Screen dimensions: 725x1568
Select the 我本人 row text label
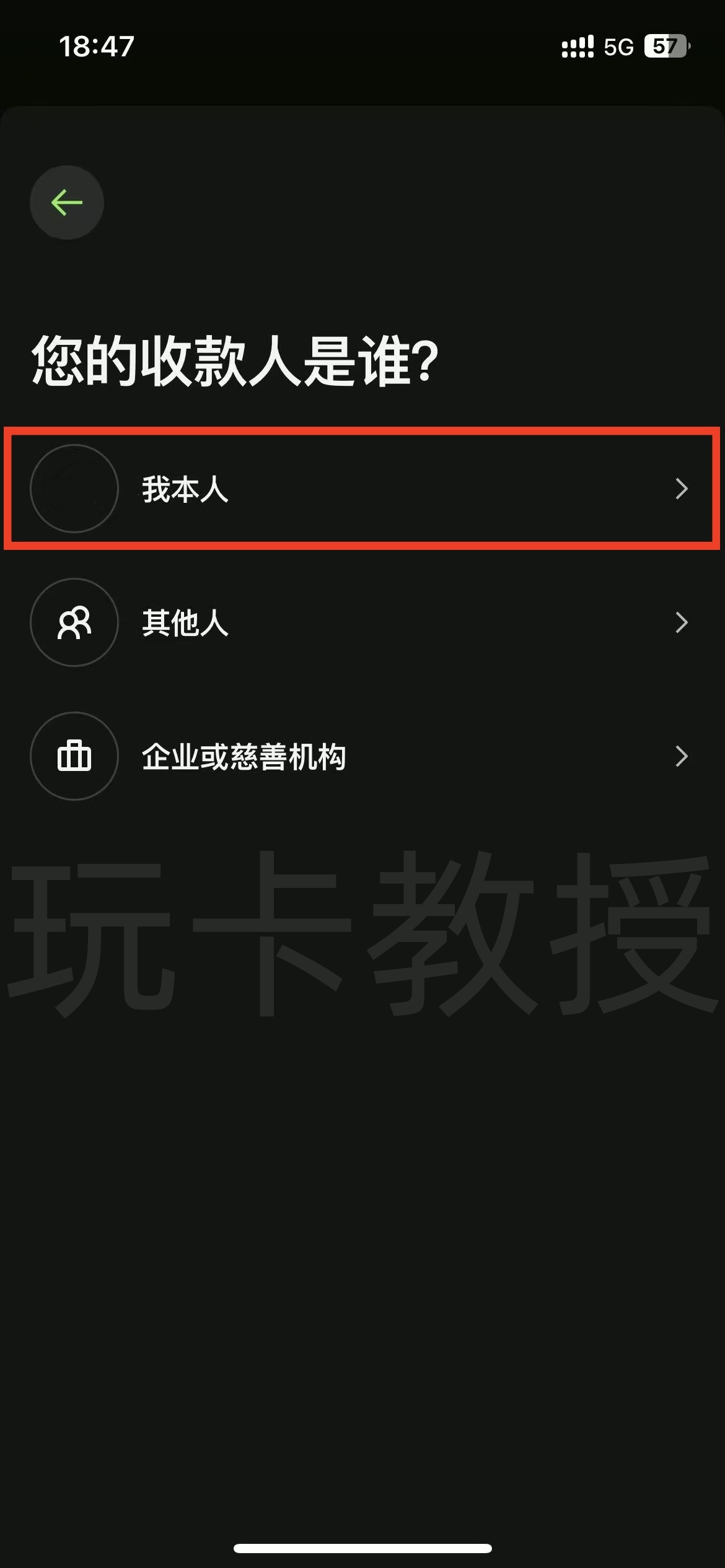click(x=184, y=489)
